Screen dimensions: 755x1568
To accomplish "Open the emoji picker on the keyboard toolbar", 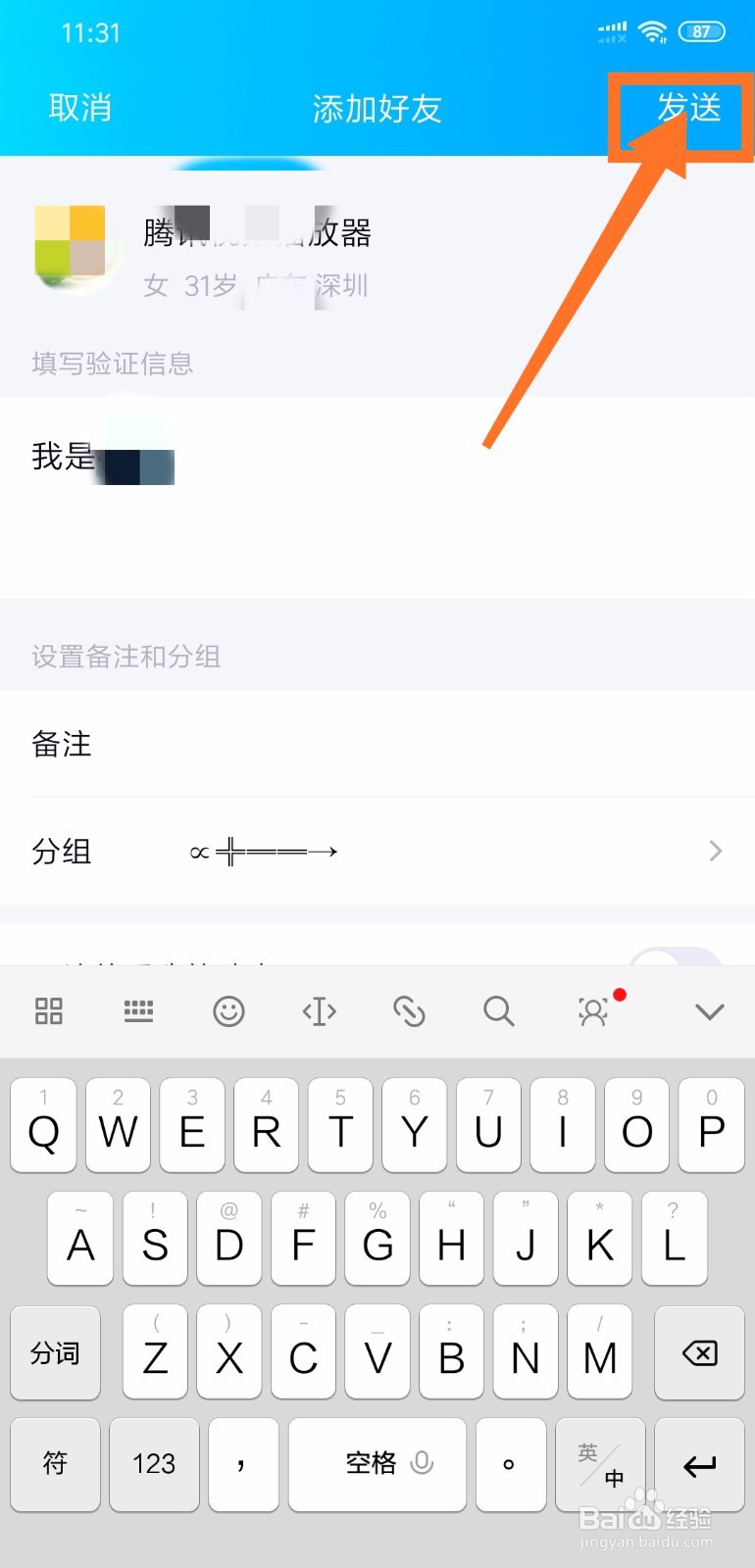I will coord(228,1011).
